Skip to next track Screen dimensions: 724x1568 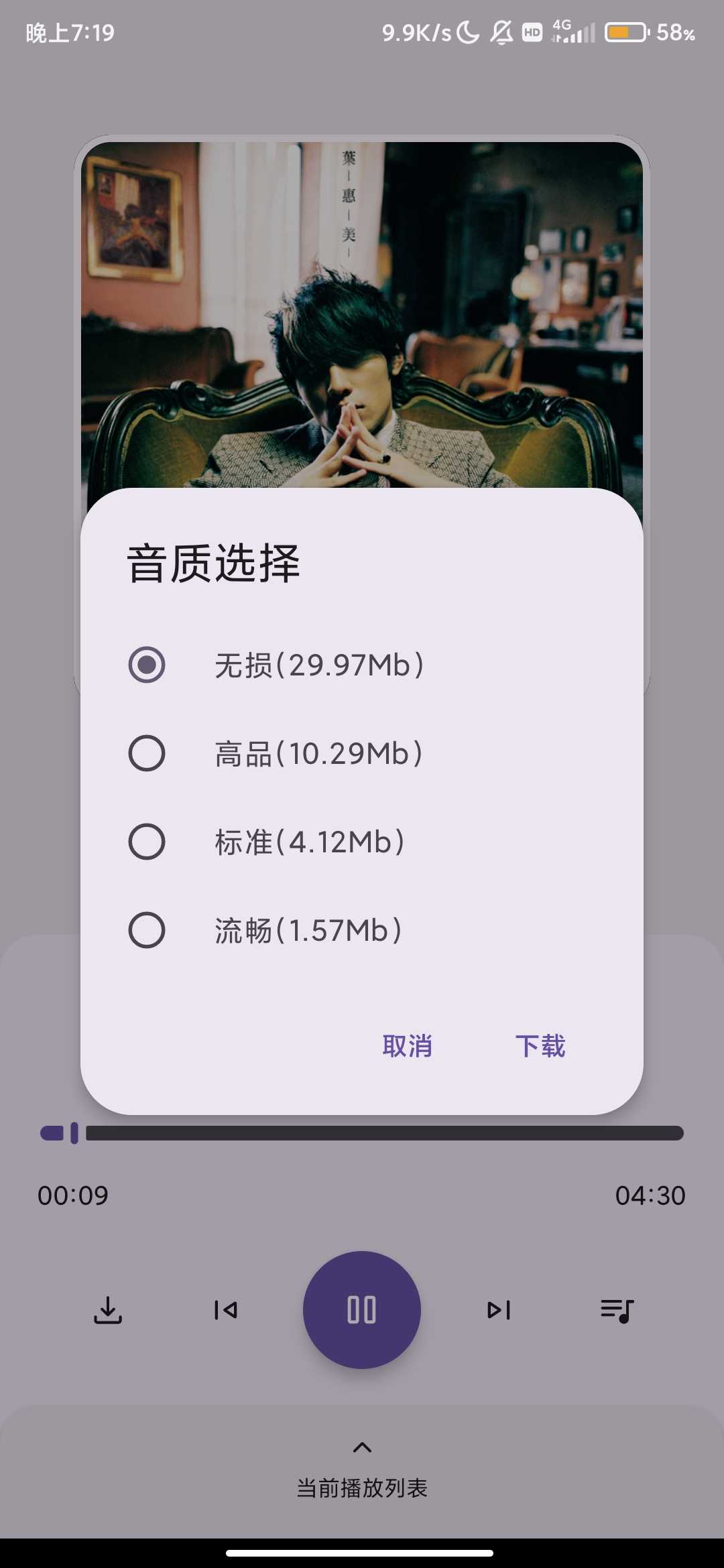point(499,1311)
